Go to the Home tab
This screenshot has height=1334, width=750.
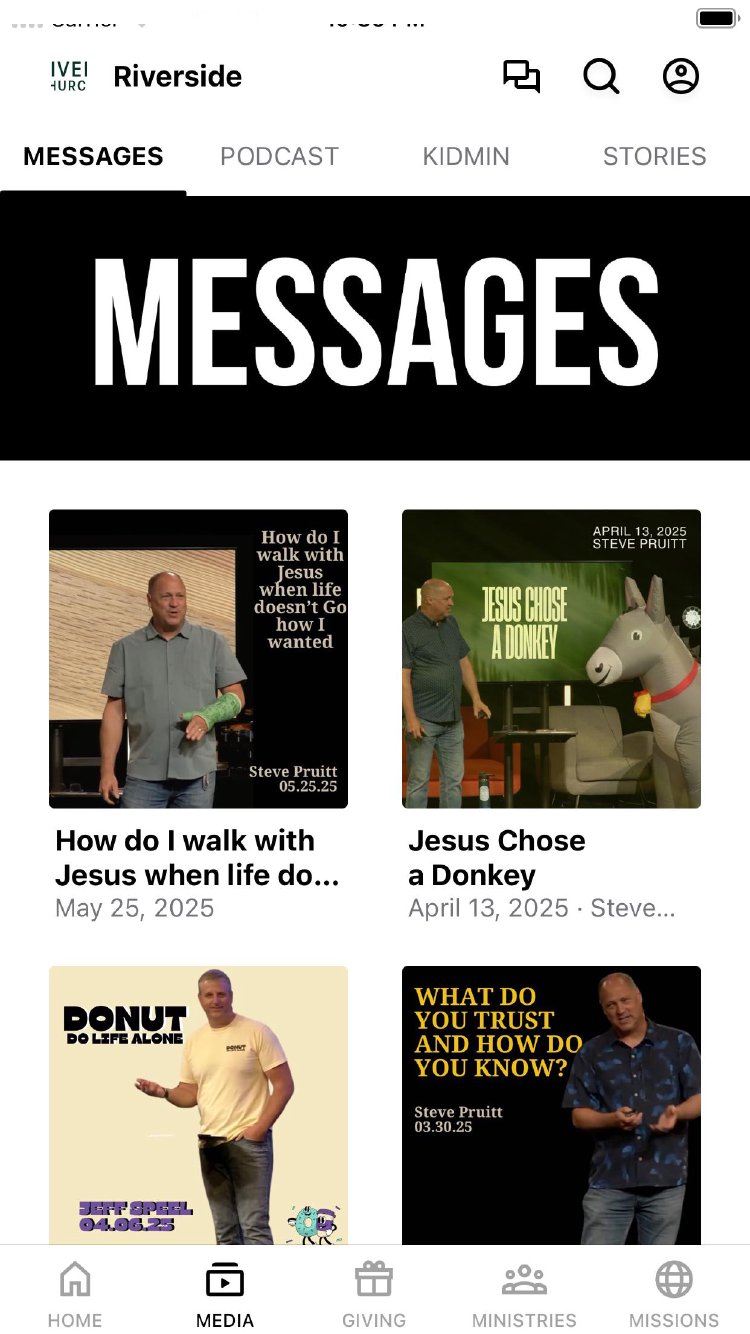tap(75, 1294)
